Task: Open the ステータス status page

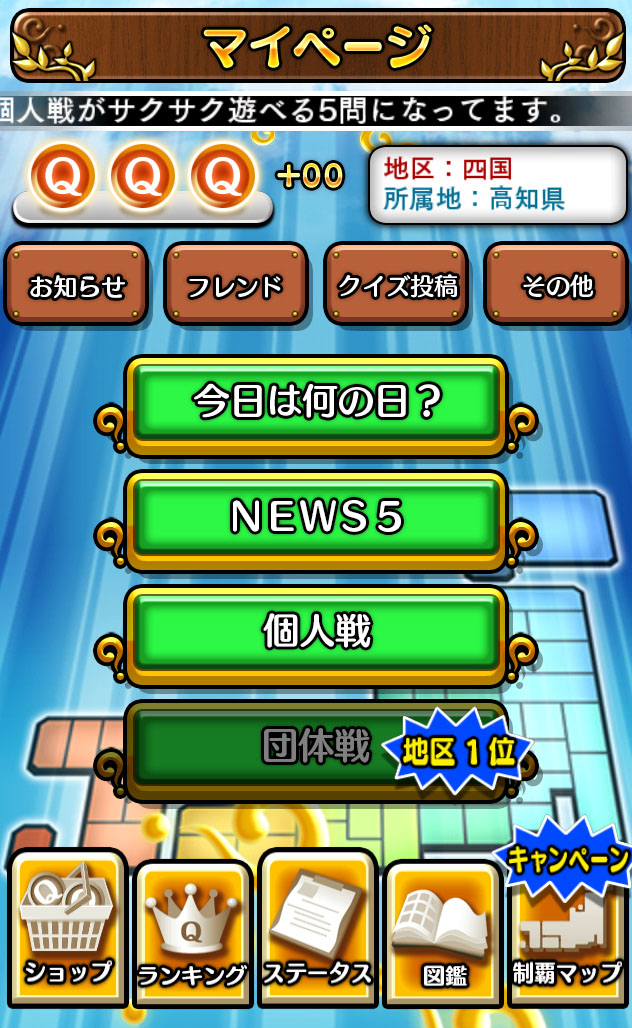Action: (x=317, y=928)
